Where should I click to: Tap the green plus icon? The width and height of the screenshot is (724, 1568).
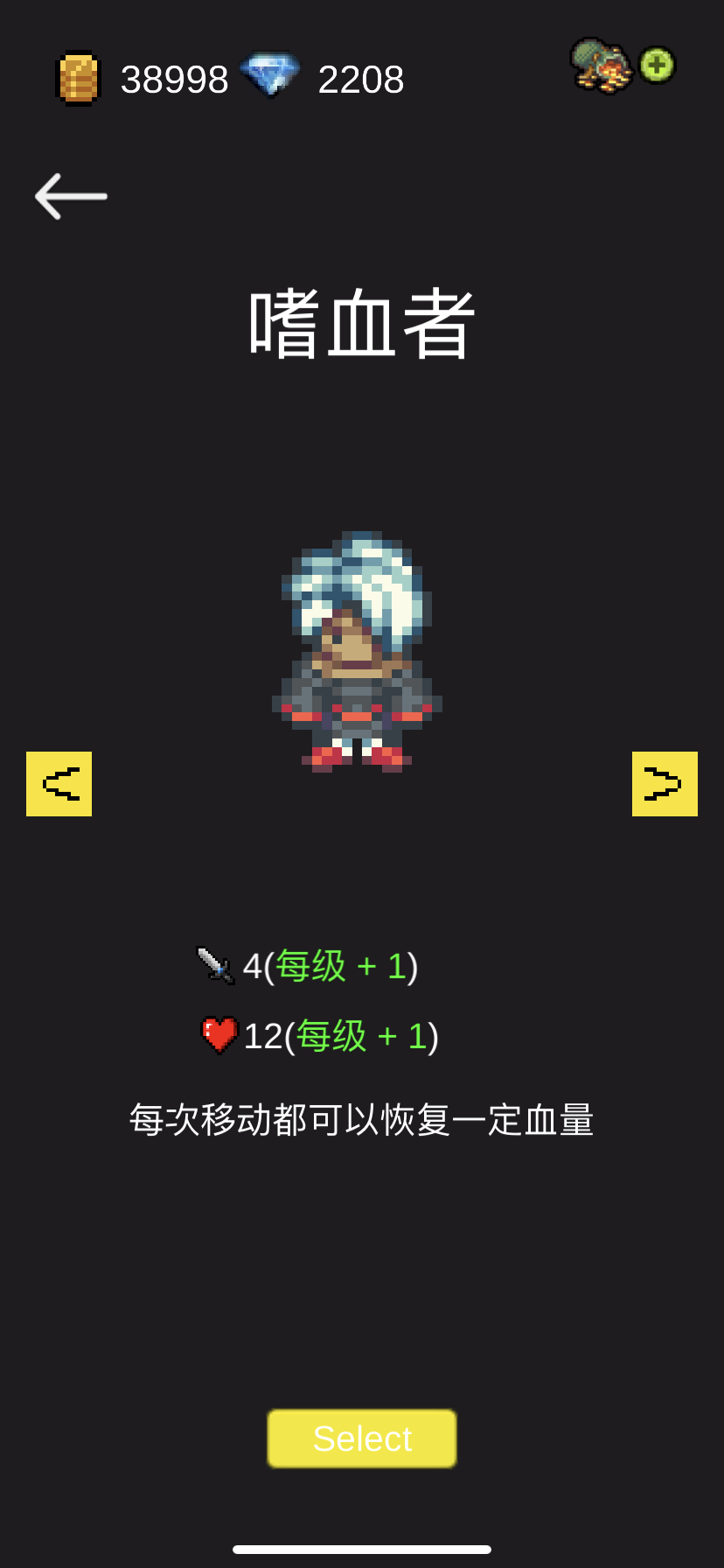660,66
